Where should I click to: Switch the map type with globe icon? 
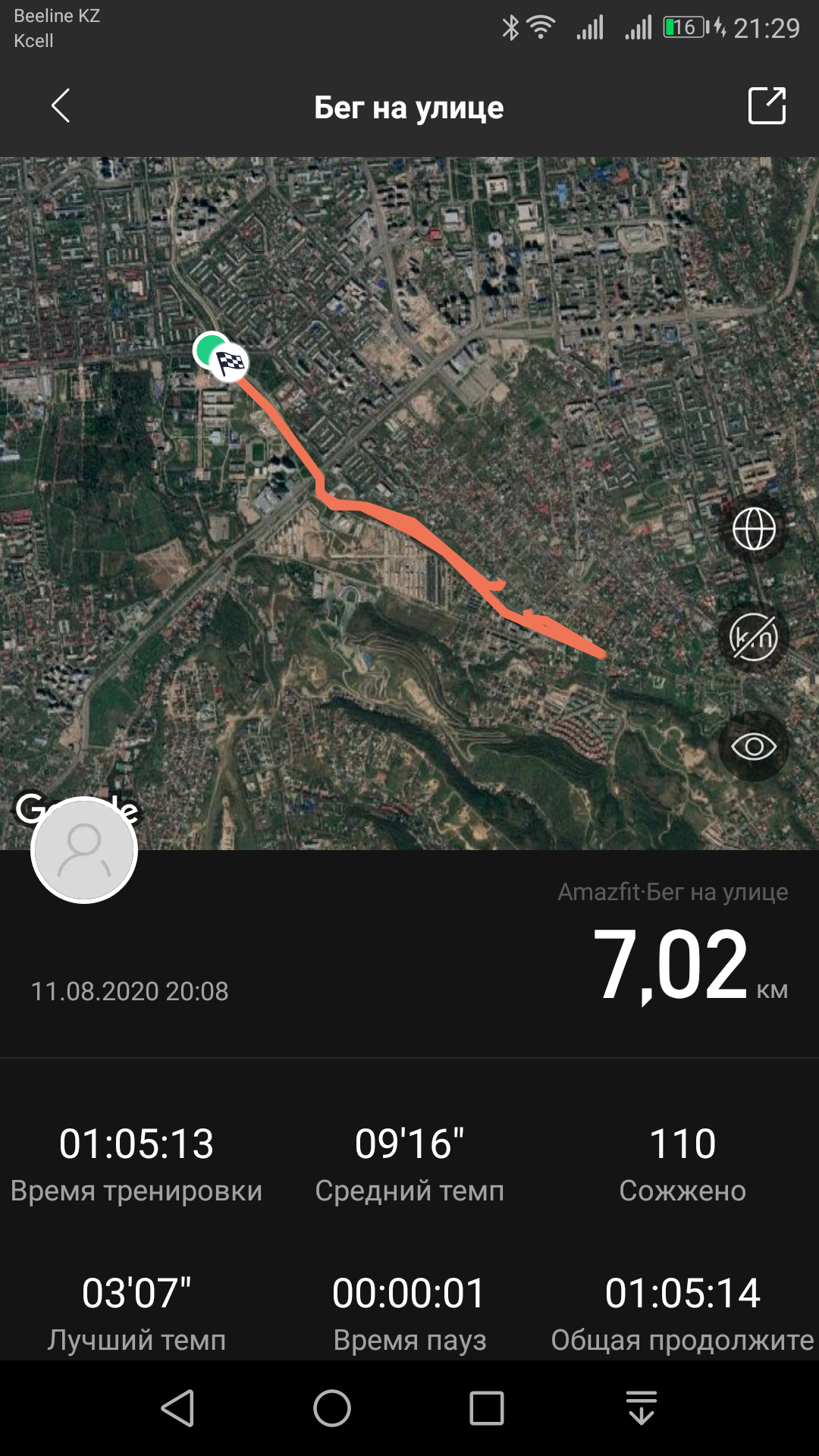754,529
